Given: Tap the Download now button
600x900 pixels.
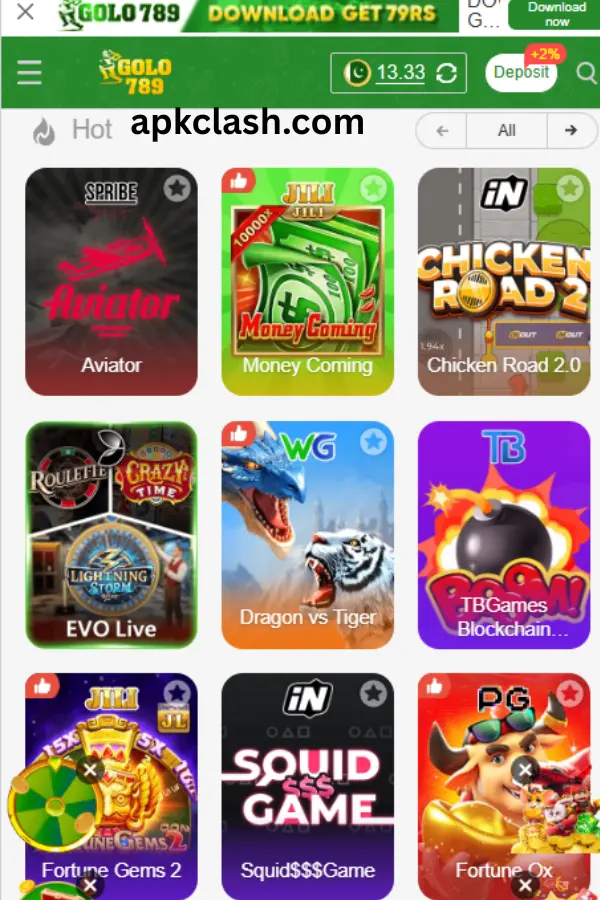Looking at the screenshot, I should click(556, 14).
